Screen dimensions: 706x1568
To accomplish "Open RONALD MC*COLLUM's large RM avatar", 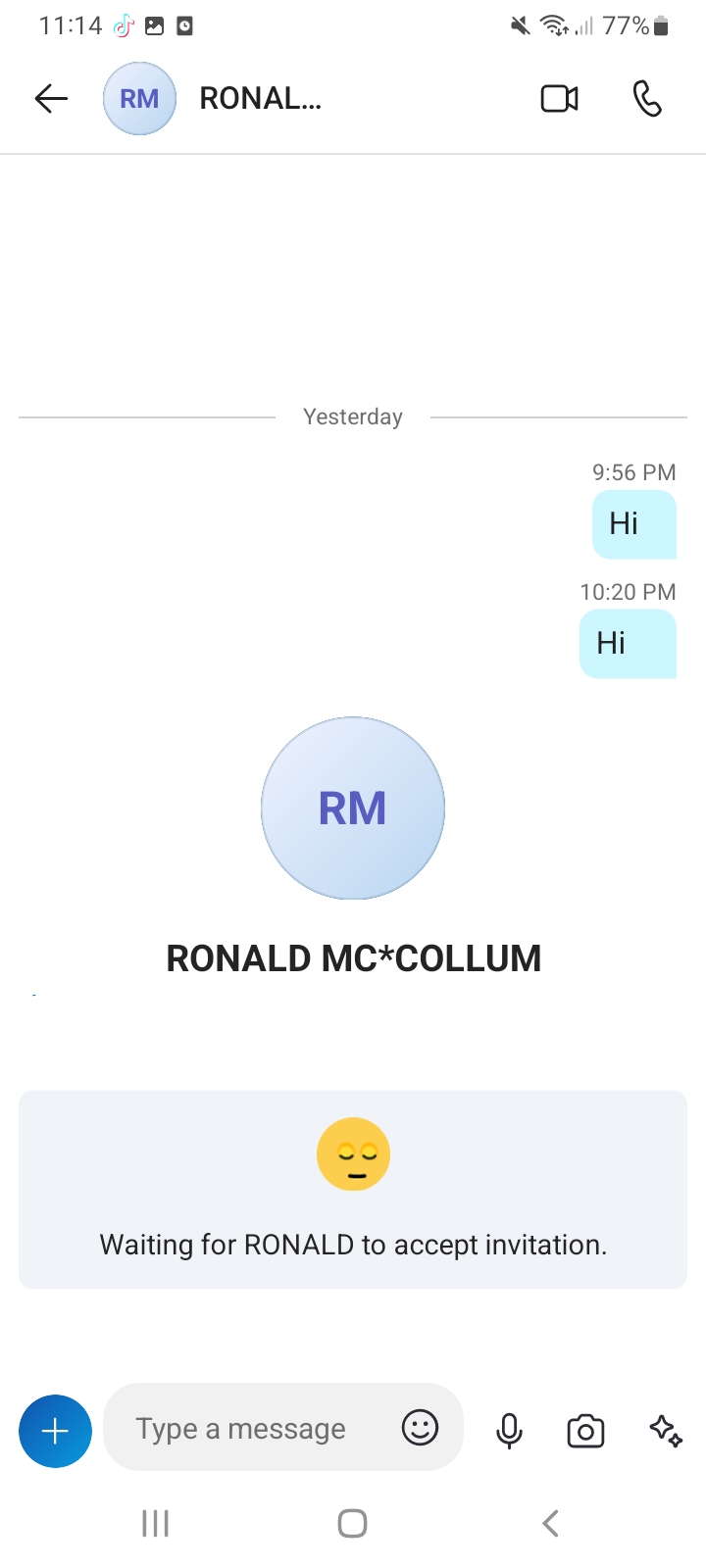I will pyautogui.click(x=353, y=808).
